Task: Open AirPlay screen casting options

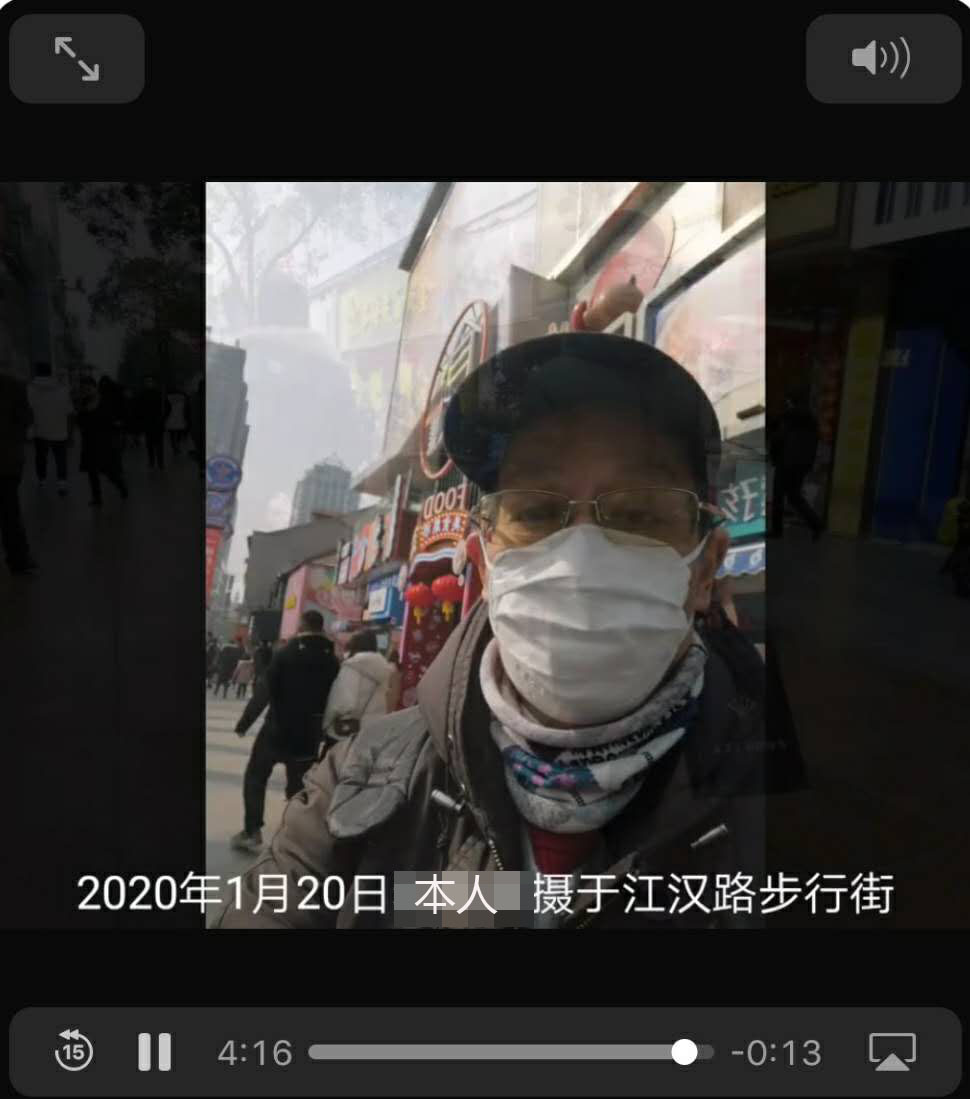Action: point(892,1052)
